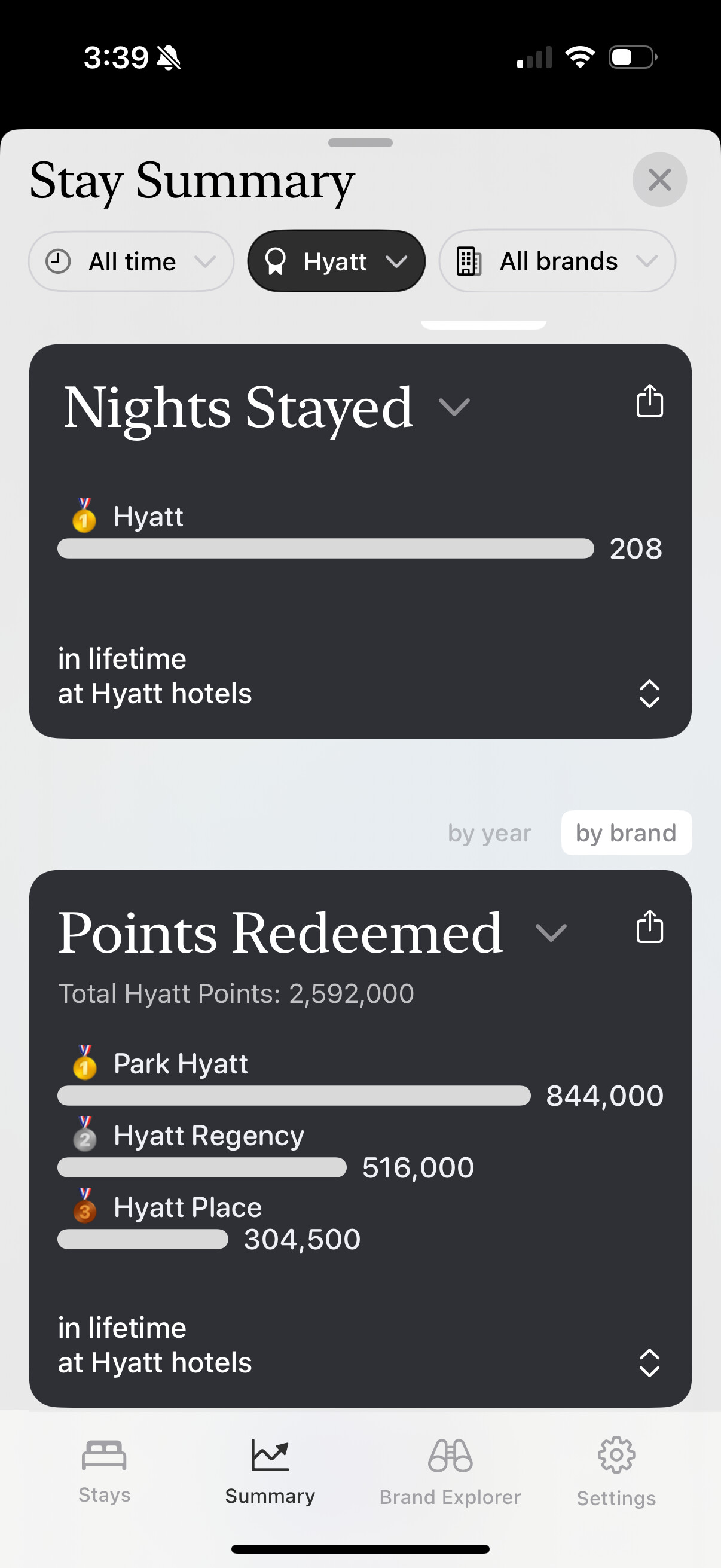Share the Points Redeemed card
Screen dimensions: 721x1568
(x=649, y=926)
